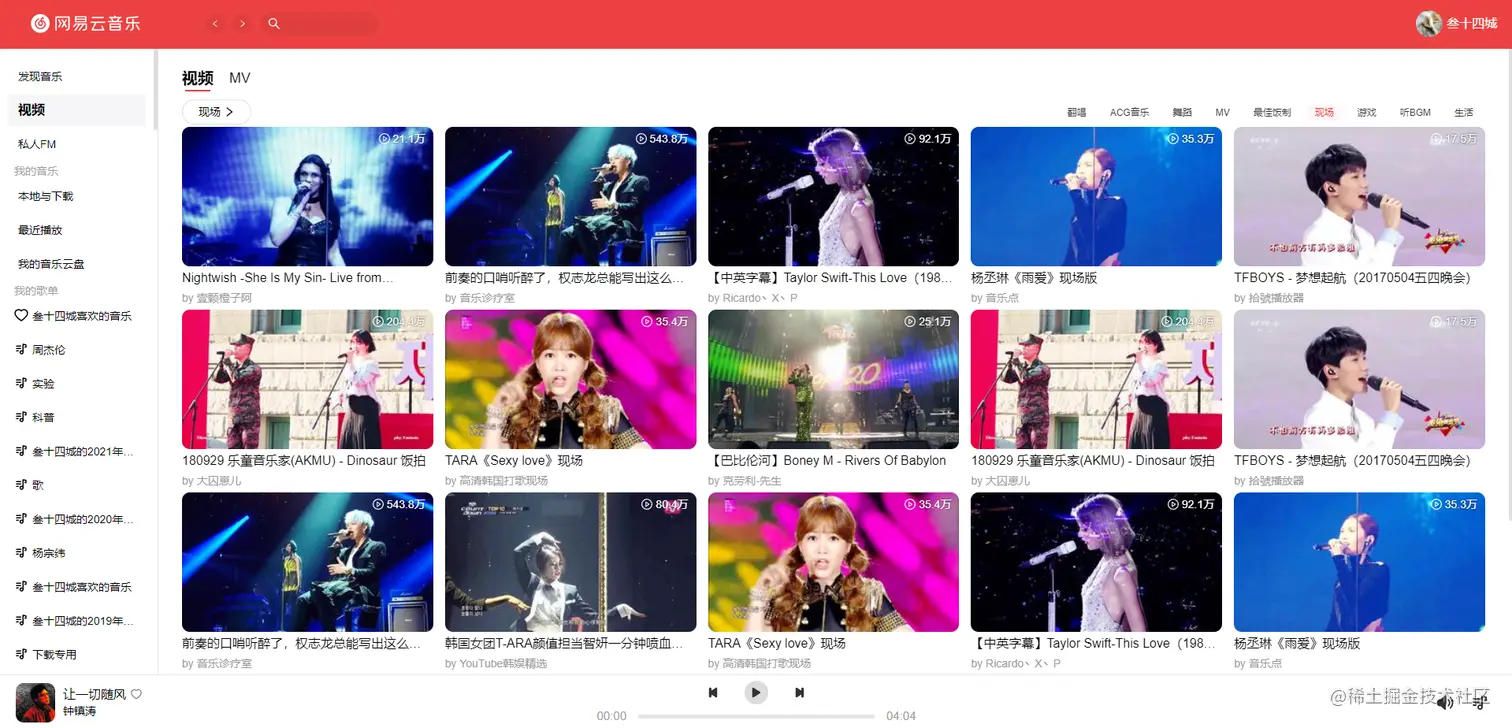Image resolution: width=1512 pixels, height=728 pixels.
Task: Open the Boney M Rivers Of Babylon video
Action: click(833, 379)
